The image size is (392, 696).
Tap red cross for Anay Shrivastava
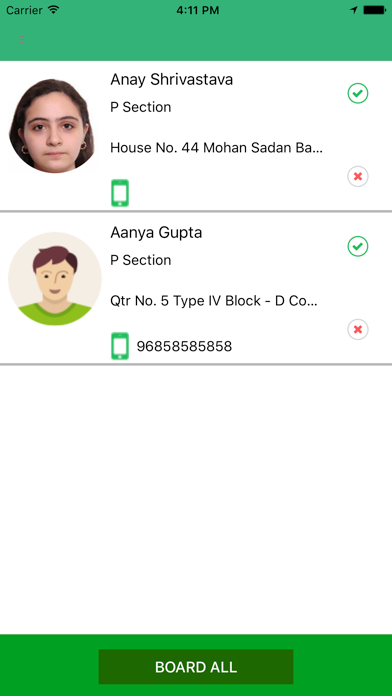pos(357,177)
